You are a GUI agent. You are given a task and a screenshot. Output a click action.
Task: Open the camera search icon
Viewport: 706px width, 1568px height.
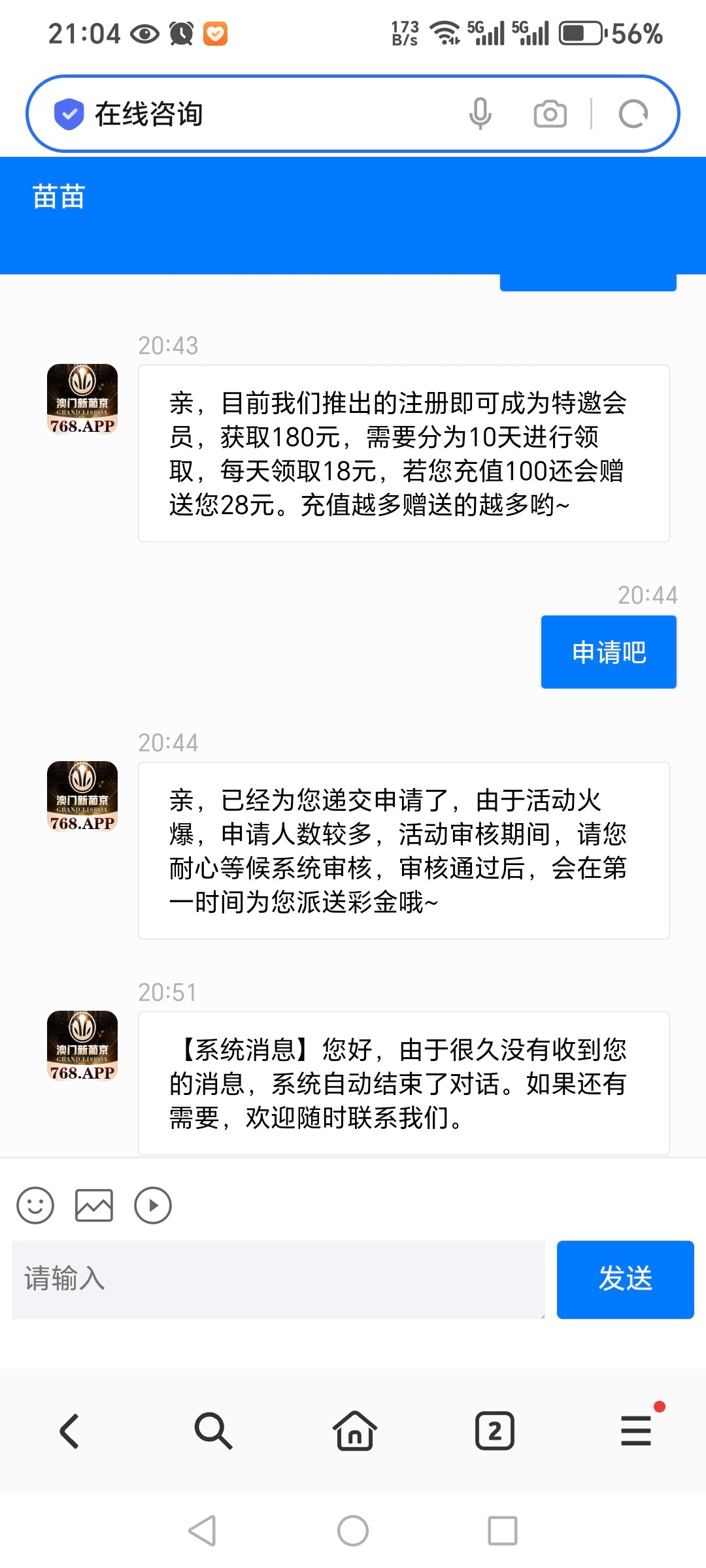[x=550, y=114]
